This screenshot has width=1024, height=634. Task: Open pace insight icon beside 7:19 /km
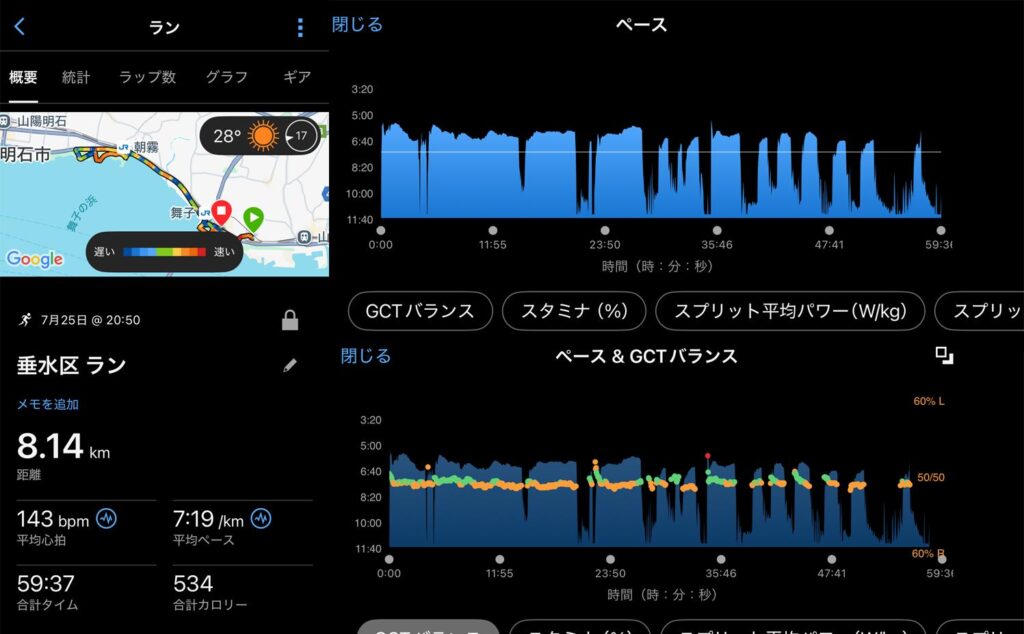[x=261, y=518]
